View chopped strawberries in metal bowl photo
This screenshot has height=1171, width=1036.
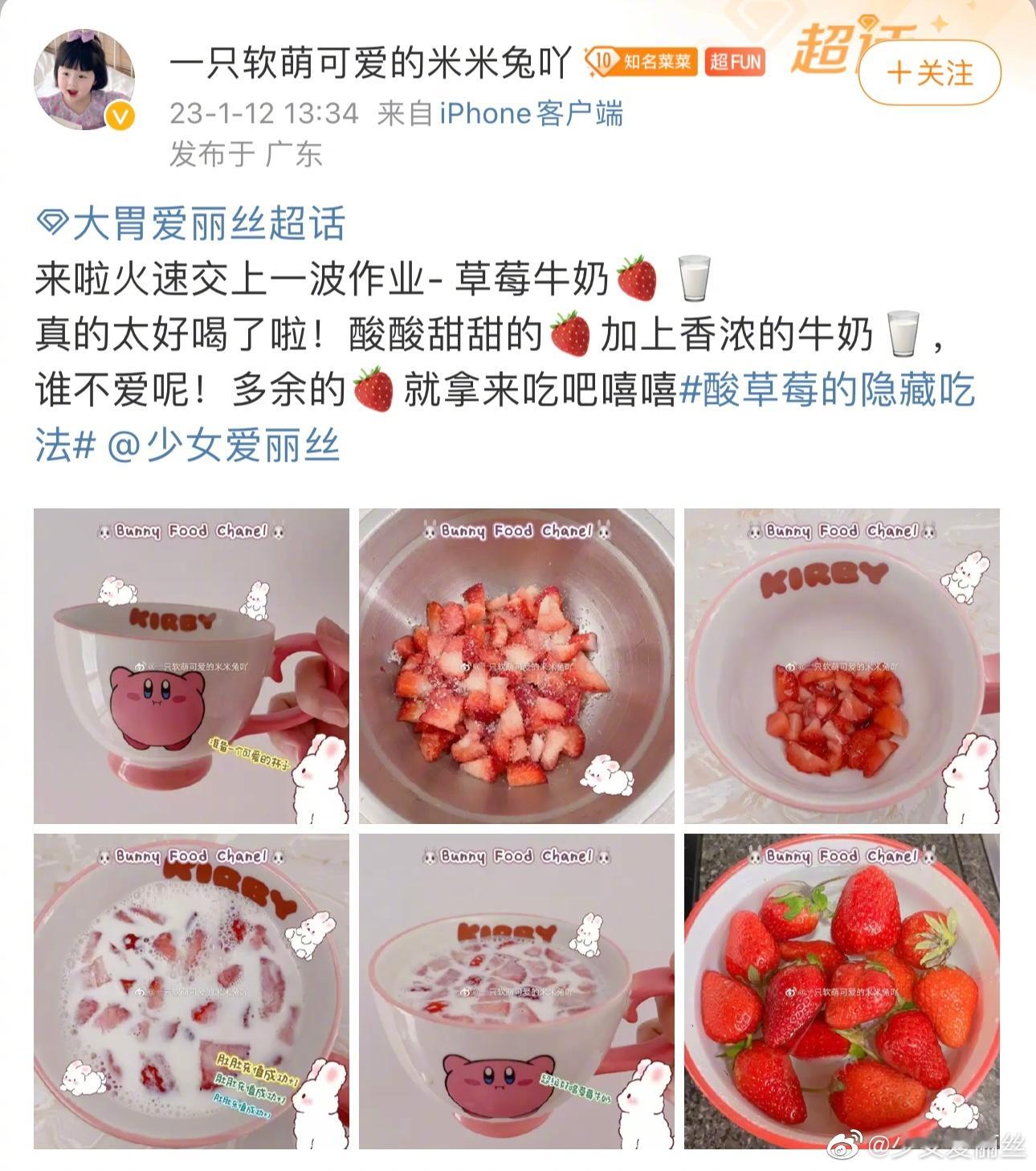(516, 666)
